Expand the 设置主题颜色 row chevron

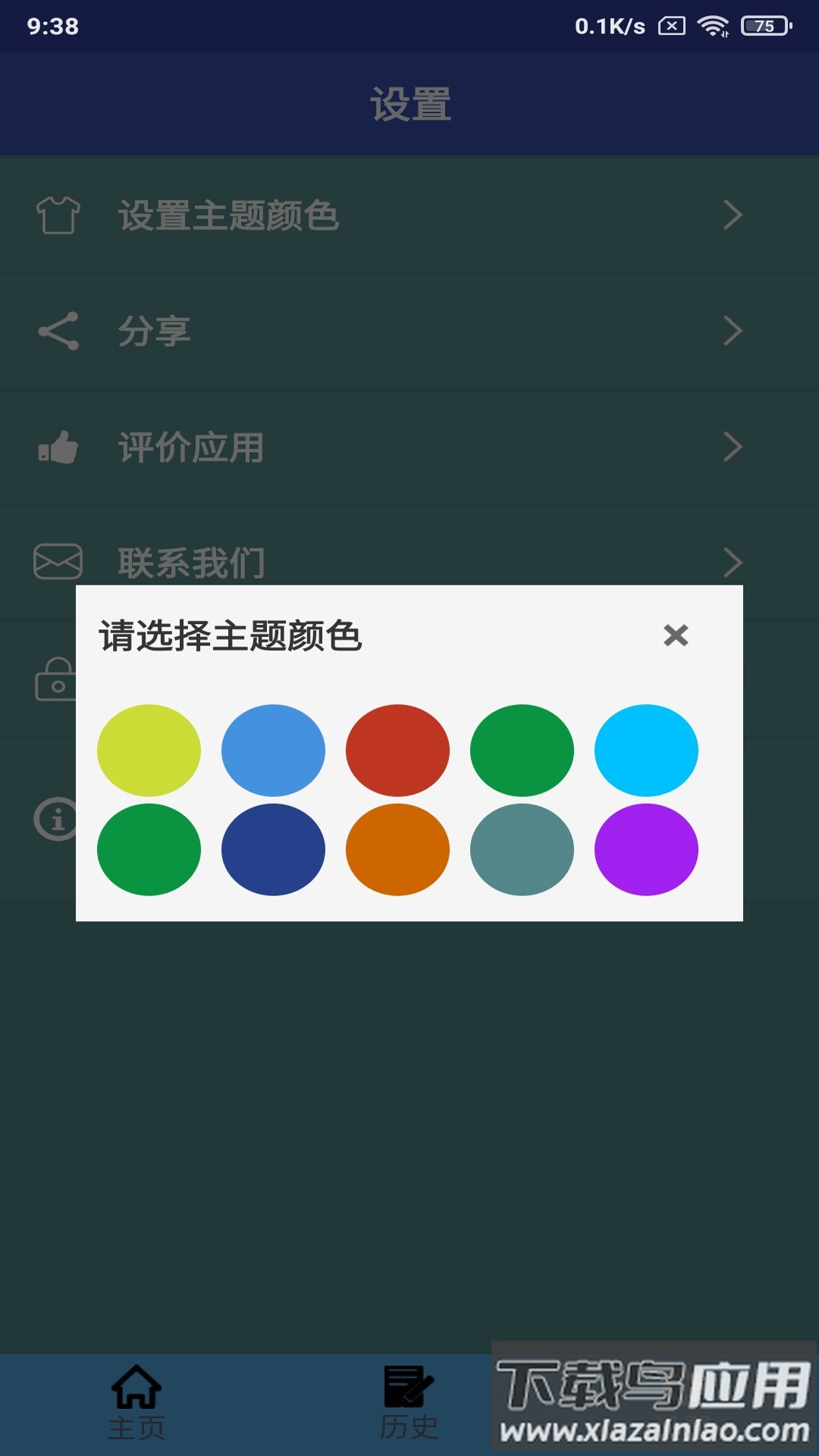tap(731, 215)
